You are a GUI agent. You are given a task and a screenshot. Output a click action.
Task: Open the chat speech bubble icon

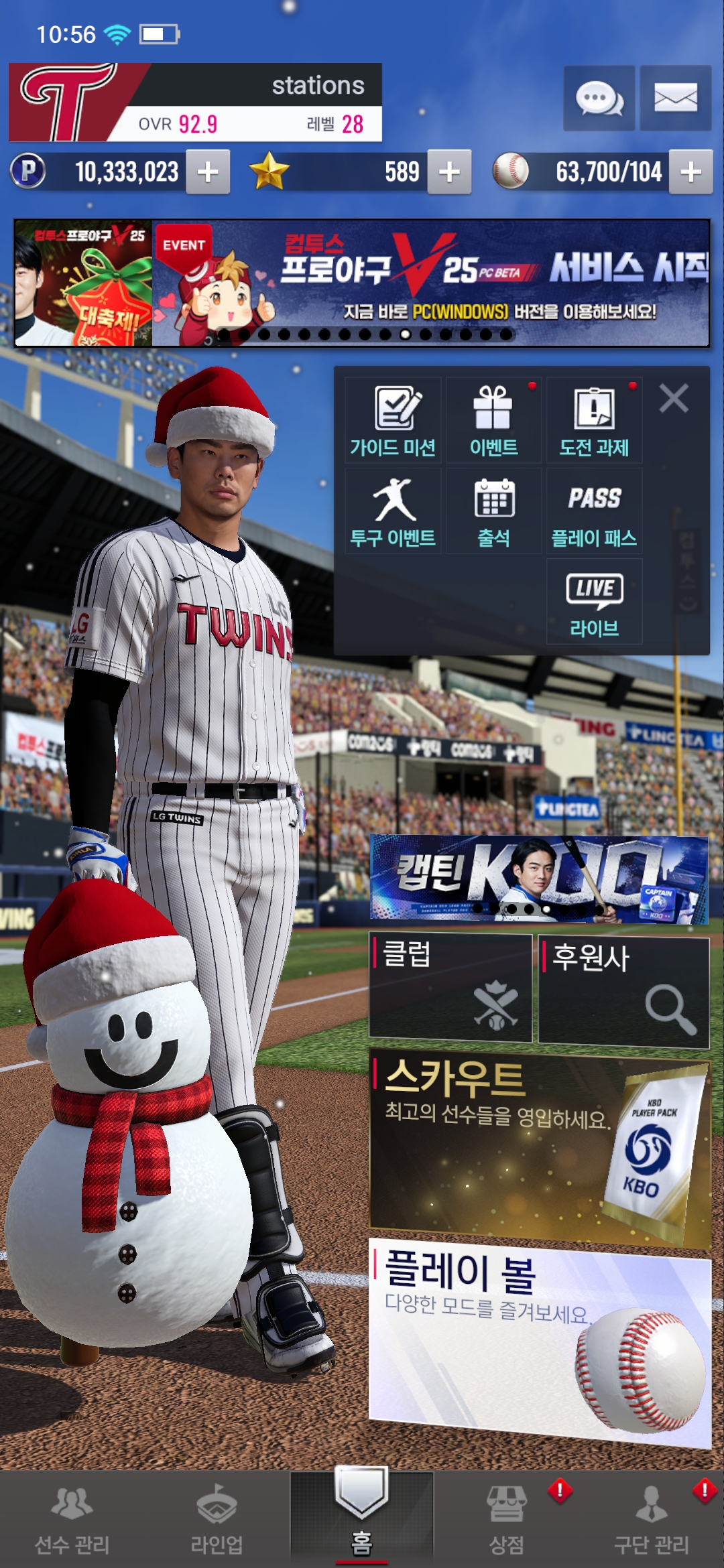click(x=599, y=99)
